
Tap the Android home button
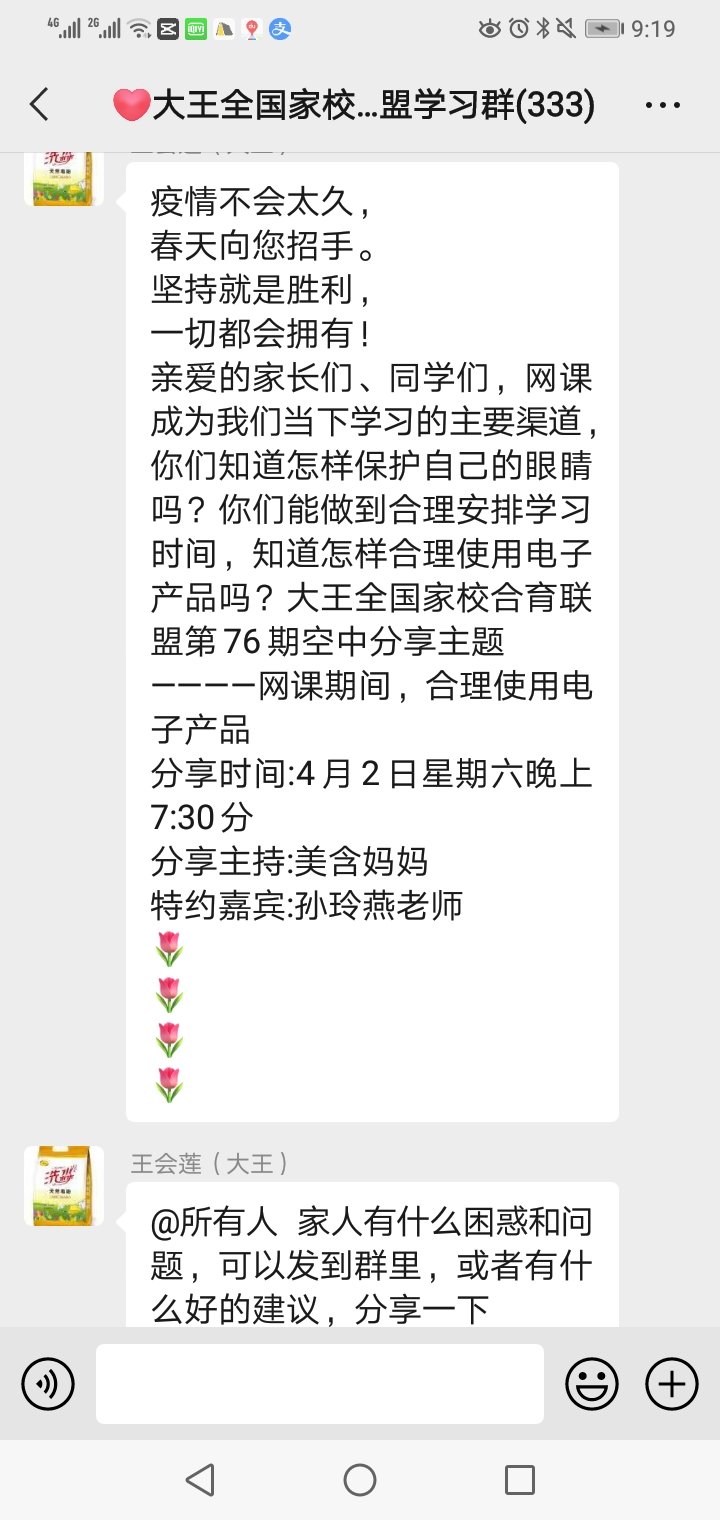(x=360, y=1479)
